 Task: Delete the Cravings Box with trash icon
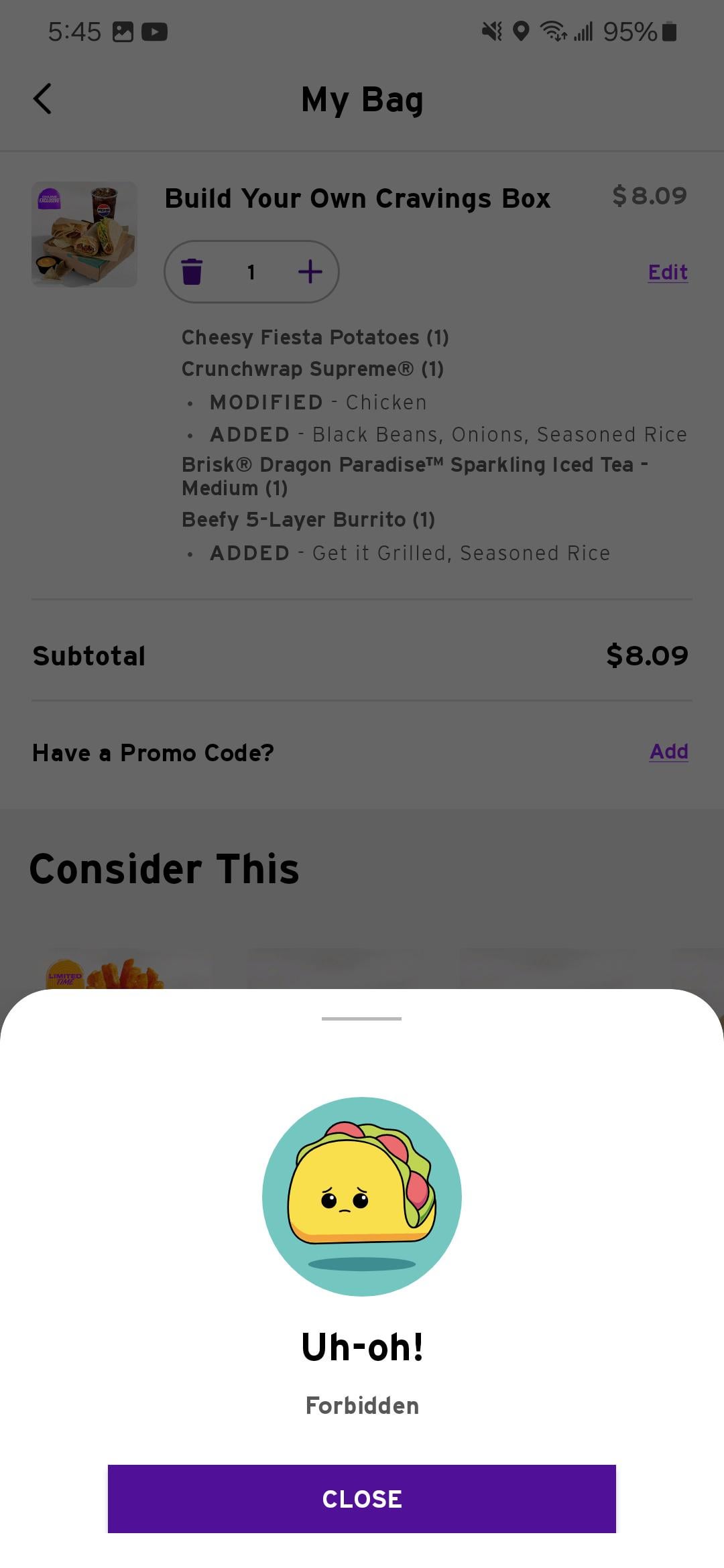click(x=192, y=272)
